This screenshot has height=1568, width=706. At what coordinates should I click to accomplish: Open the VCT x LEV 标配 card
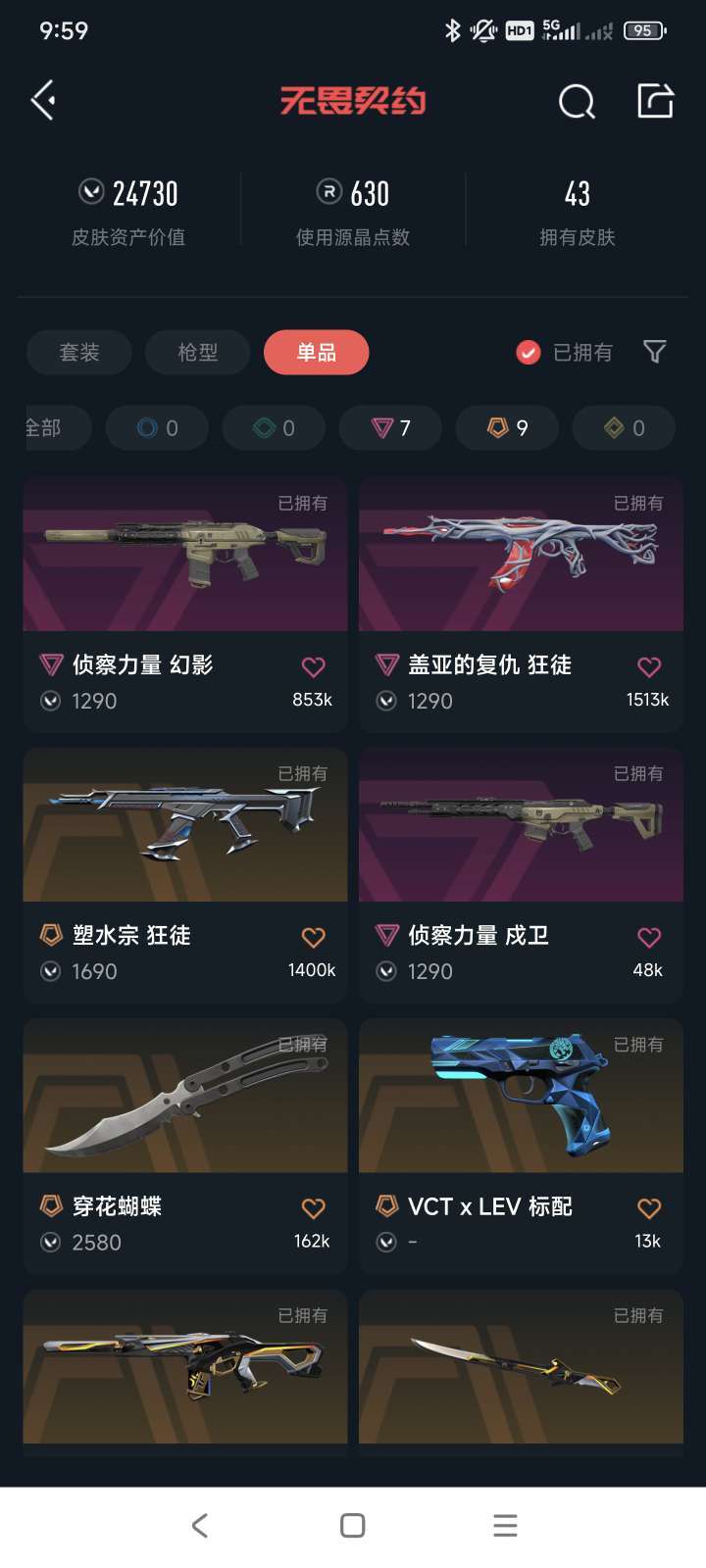pyautogui.click(x=522, y=1146)
